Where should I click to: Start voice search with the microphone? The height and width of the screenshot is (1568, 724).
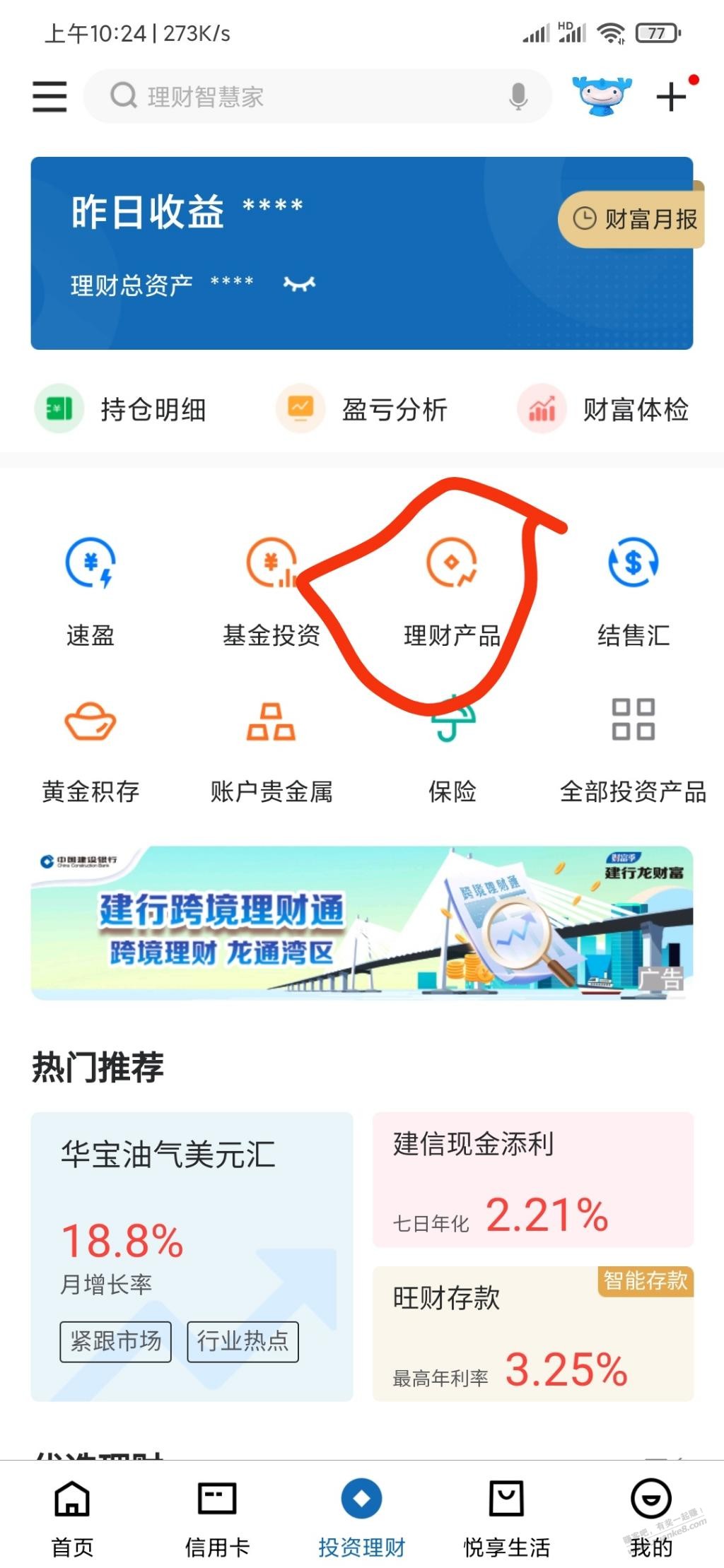pyautogui.click(x=518, y=96)
